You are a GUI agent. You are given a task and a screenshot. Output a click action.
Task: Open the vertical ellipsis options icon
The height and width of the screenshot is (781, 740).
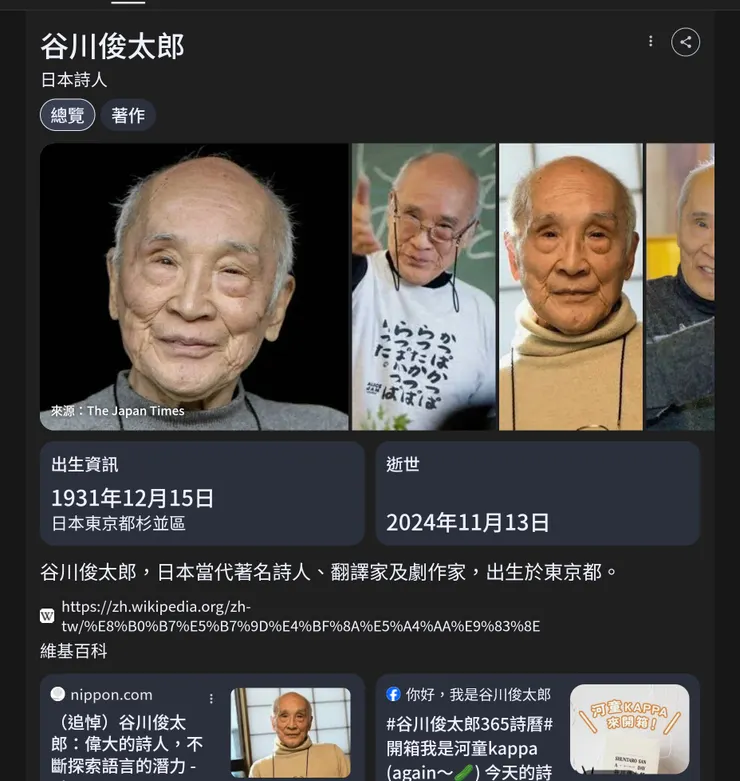(x=650, y=41)
